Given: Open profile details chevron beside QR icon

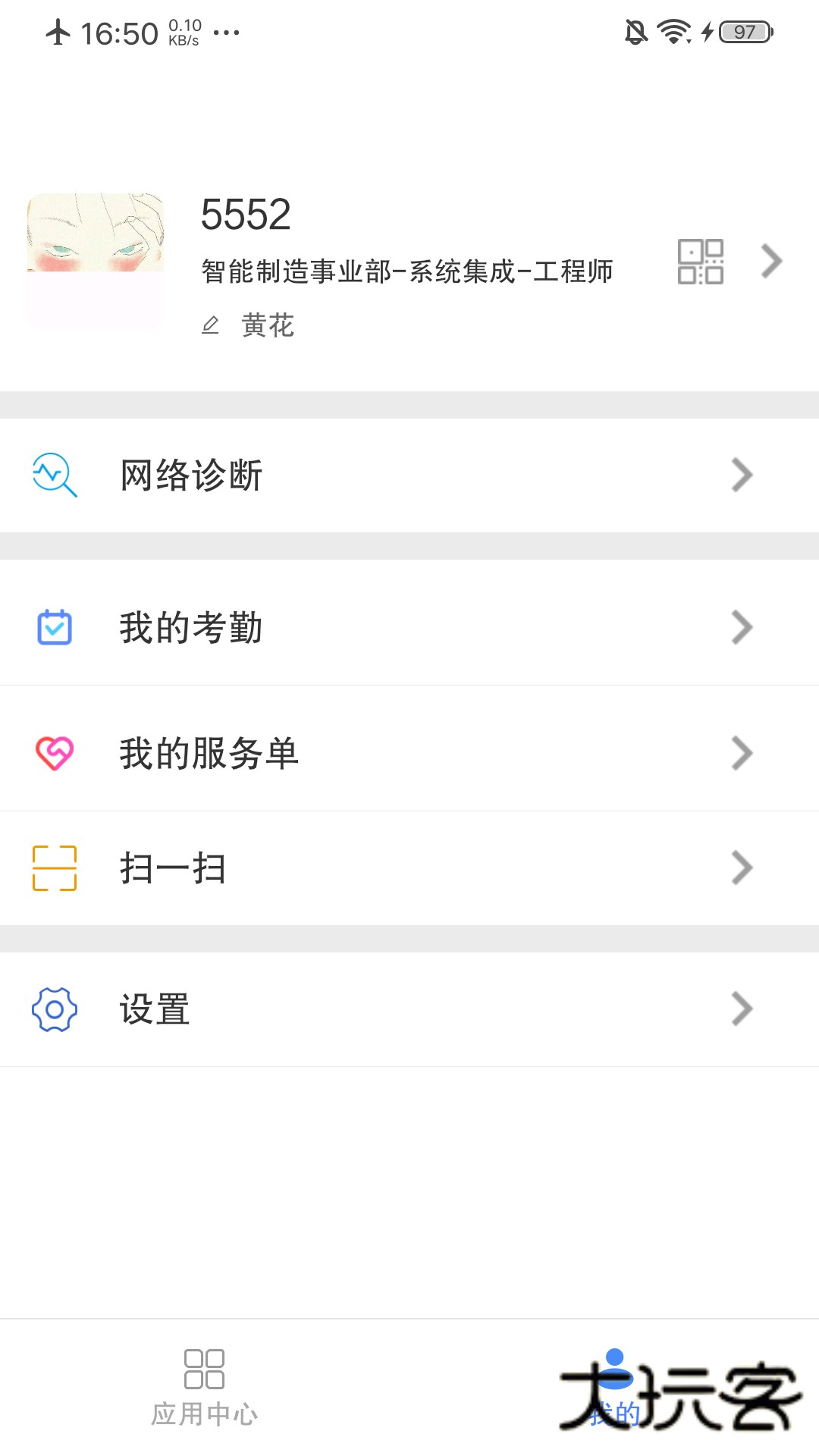Looking at the screenshot, I should tap(771, 262).
